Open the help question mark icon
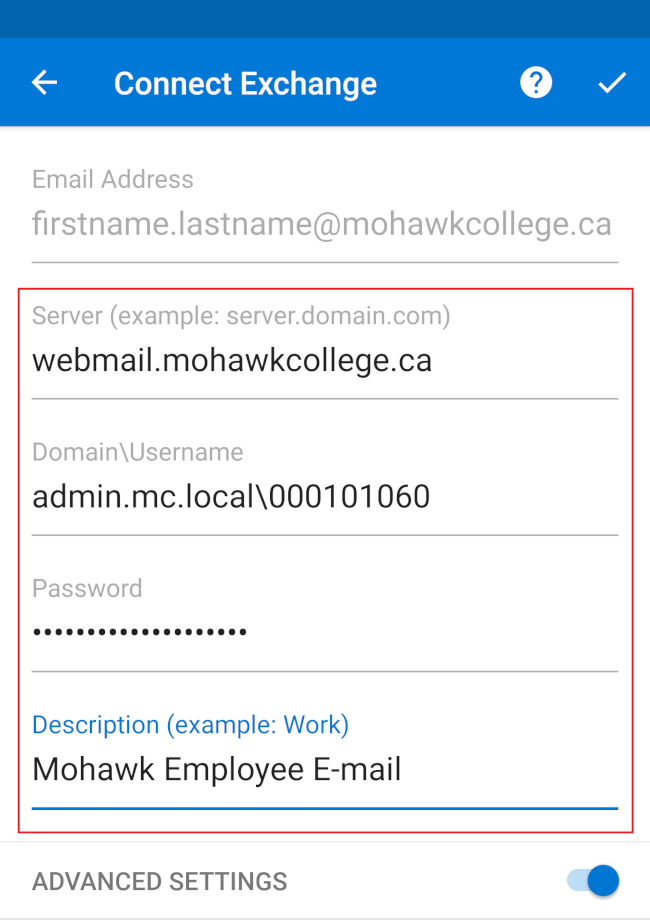This screenshot has width=650, height=920. click(536, 83)
